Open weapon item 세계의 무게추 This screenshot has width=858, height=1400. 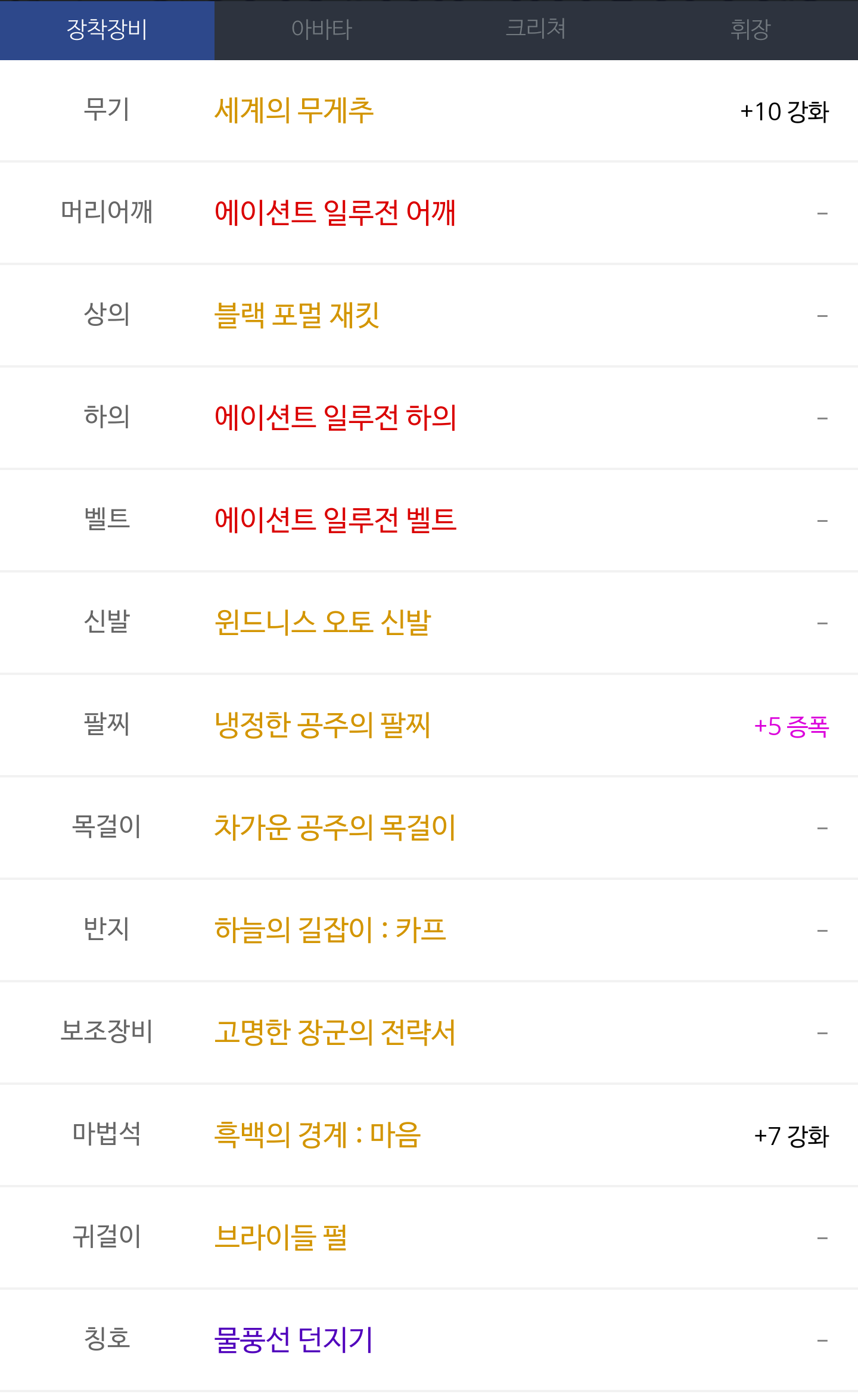[x=294, y=111]
